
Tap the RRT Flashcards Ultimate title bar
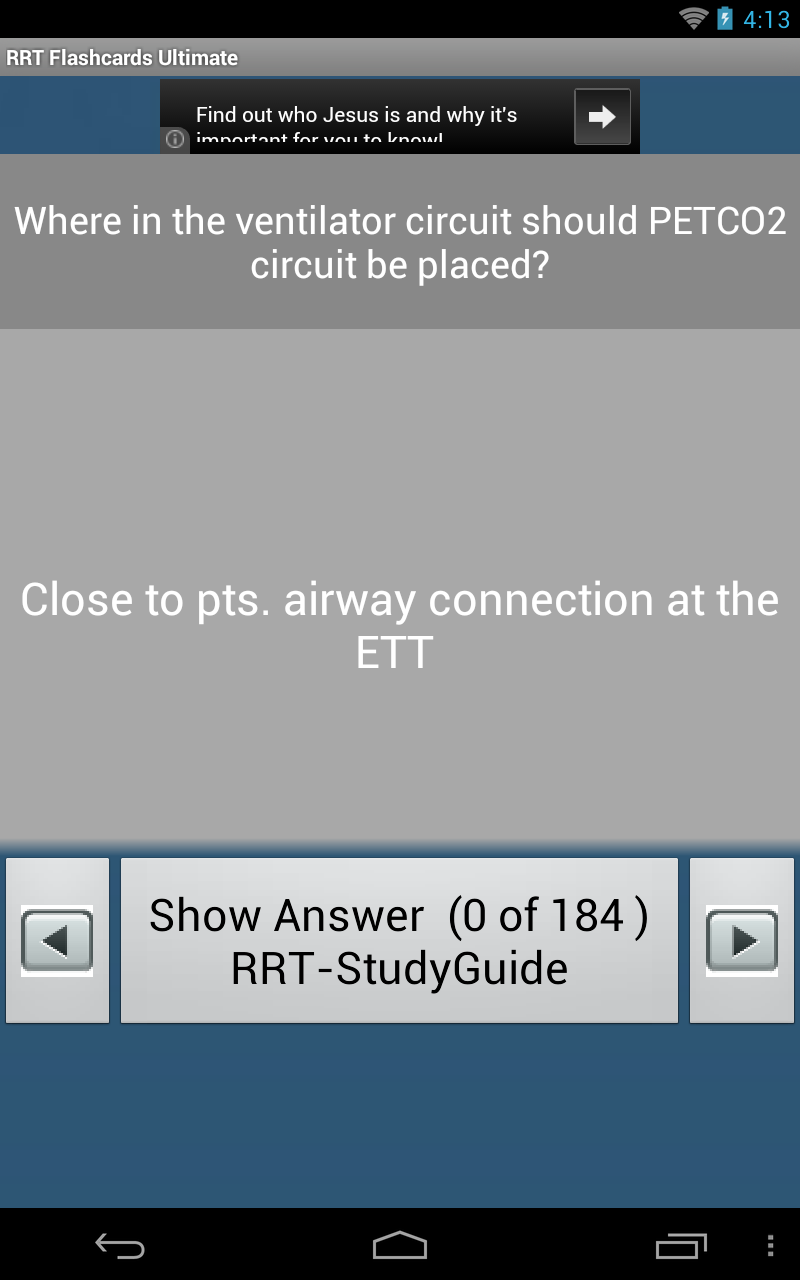click(122, 57)
